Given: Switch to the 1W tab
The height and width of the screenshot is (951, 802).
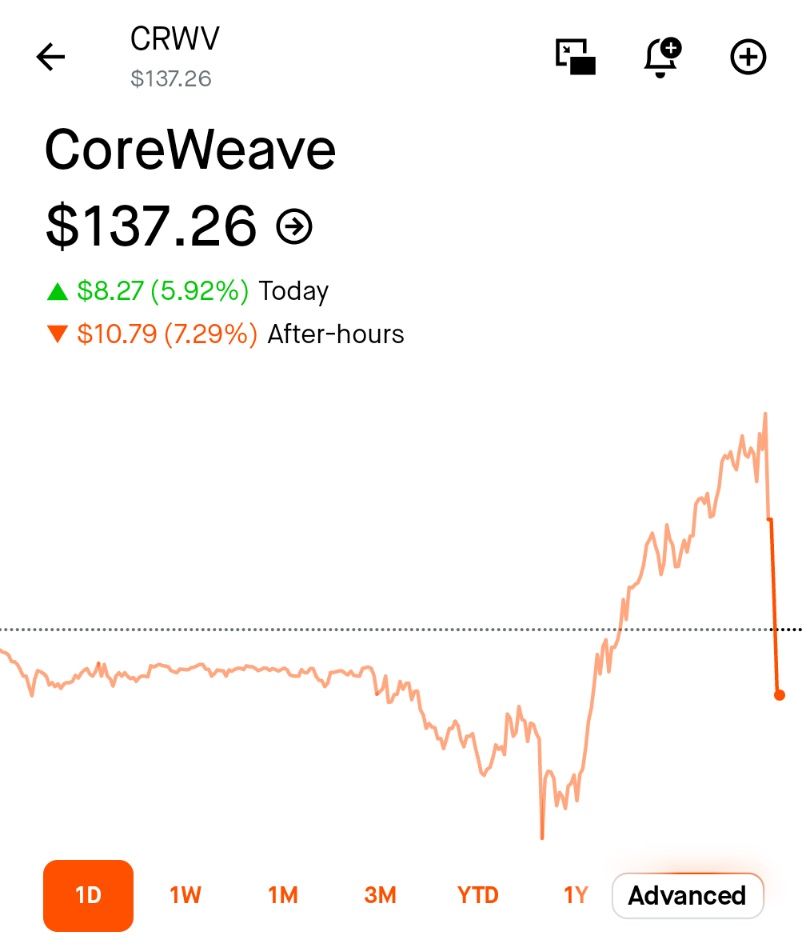Looking at the screenshot, I should pyautogui.click(x=184, y=895).
